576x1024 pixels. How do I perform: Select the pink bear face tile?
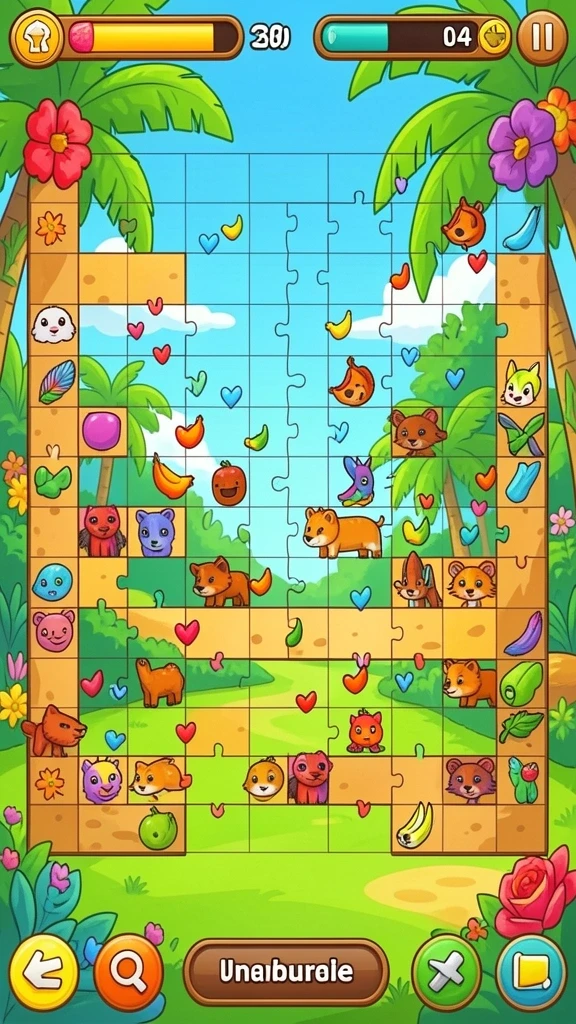pos(53,631)
